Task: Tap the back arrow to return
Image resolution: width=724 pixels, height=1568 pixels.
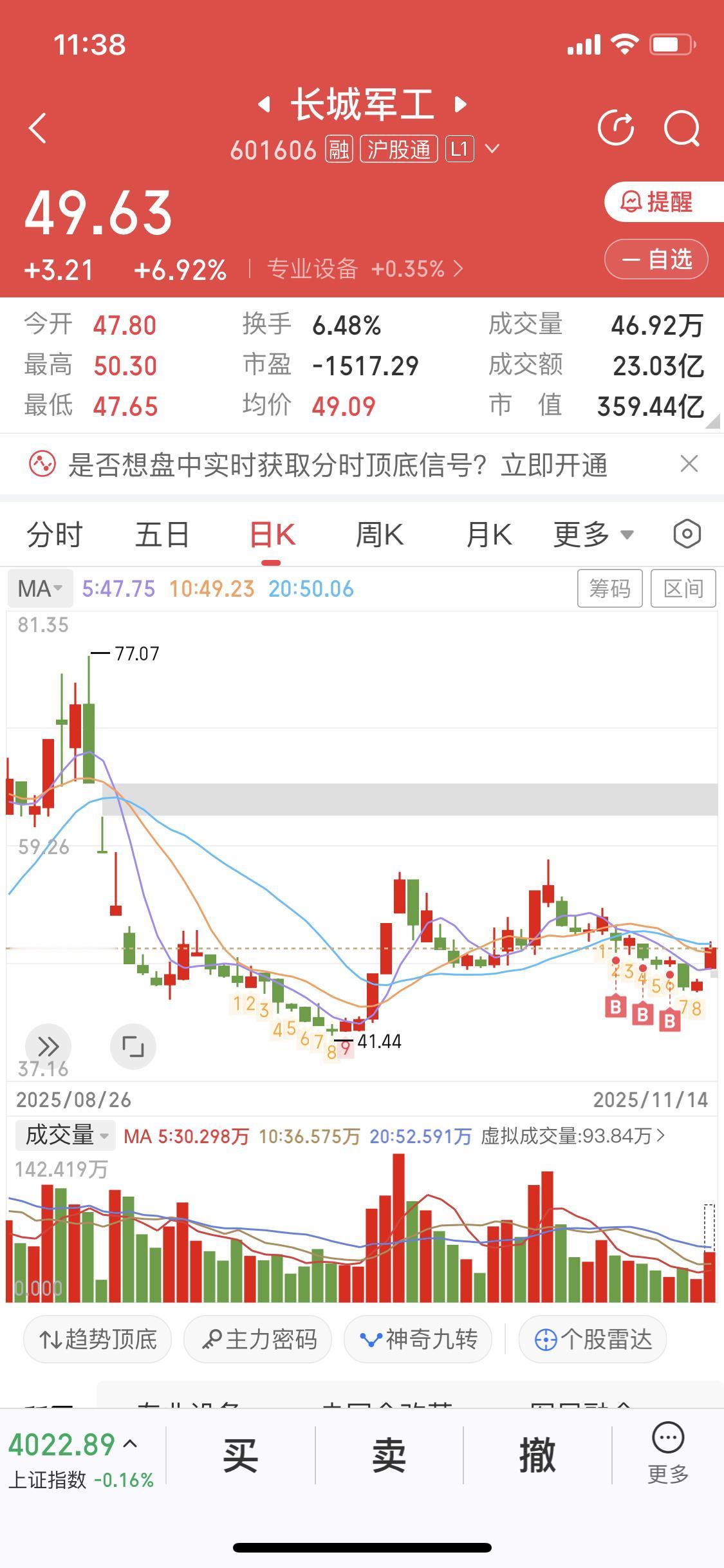Action: pyautogui.click(x=37, y=127)
